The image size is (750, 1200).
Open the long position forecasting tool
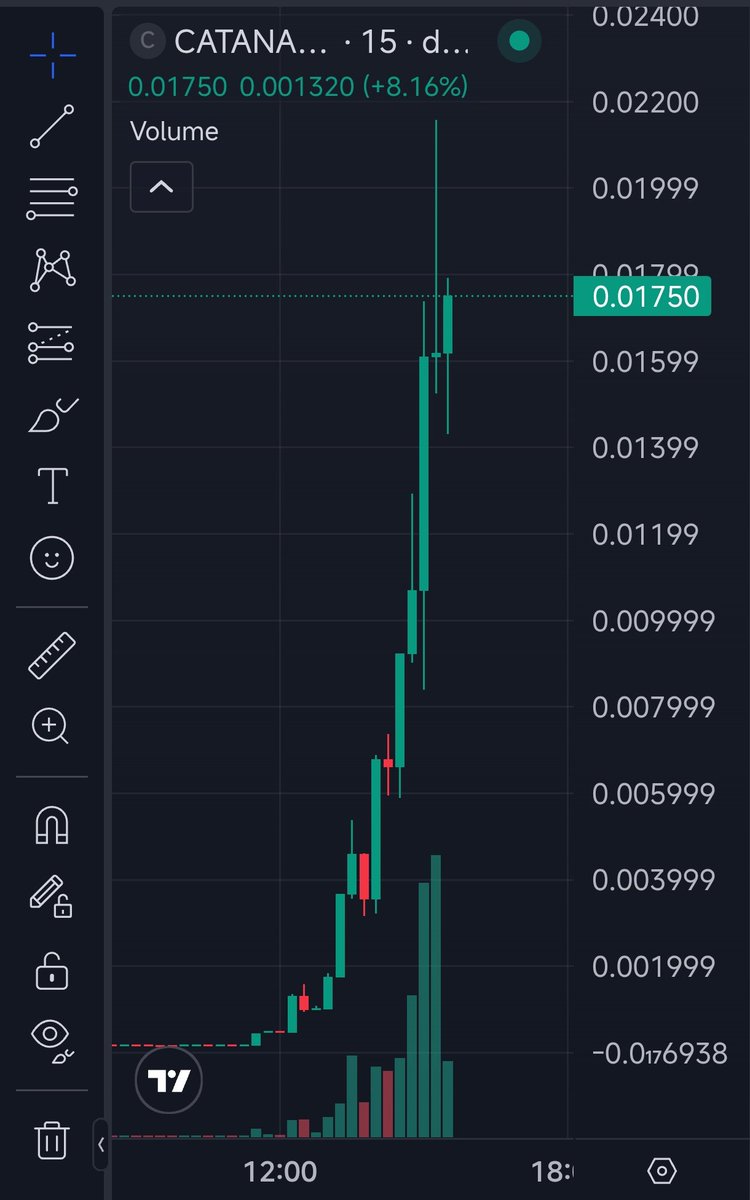coord(52,342)
